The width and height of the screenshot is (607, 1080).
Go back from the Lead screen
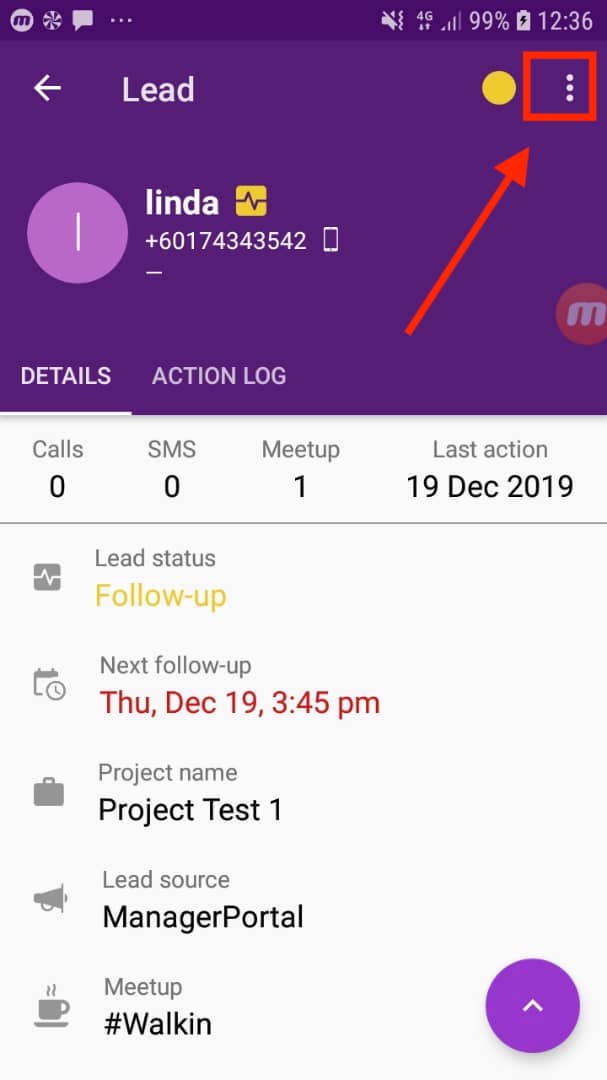(x=48, y=89)
